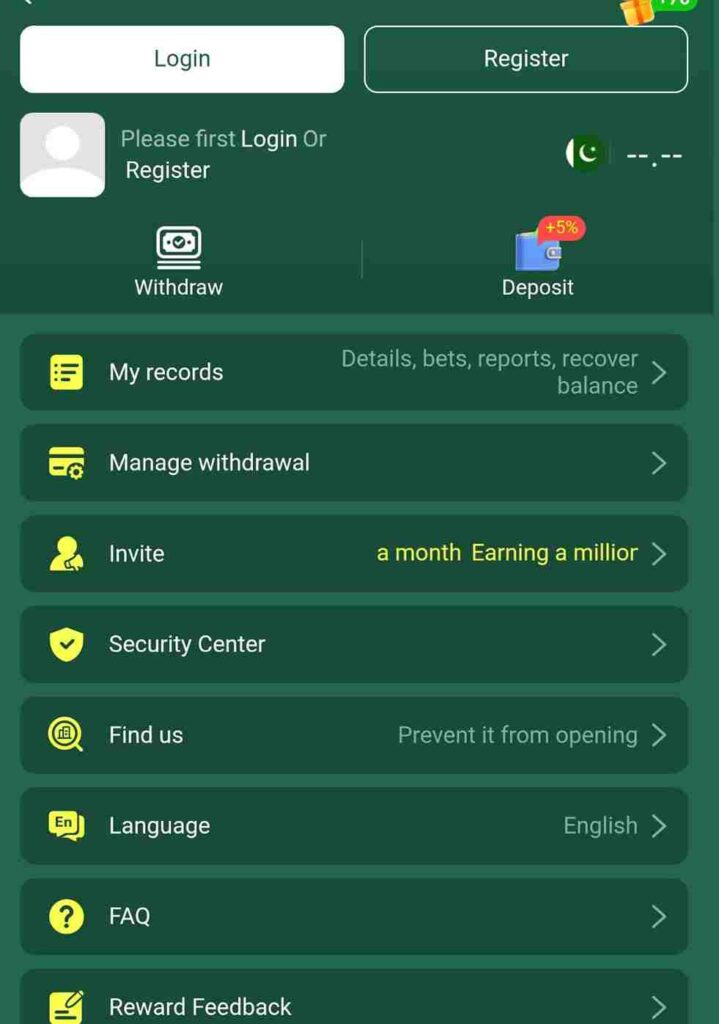Open the Invite row
The width and height of the screenshot is (719, 1024).
[x=354, y=553]
